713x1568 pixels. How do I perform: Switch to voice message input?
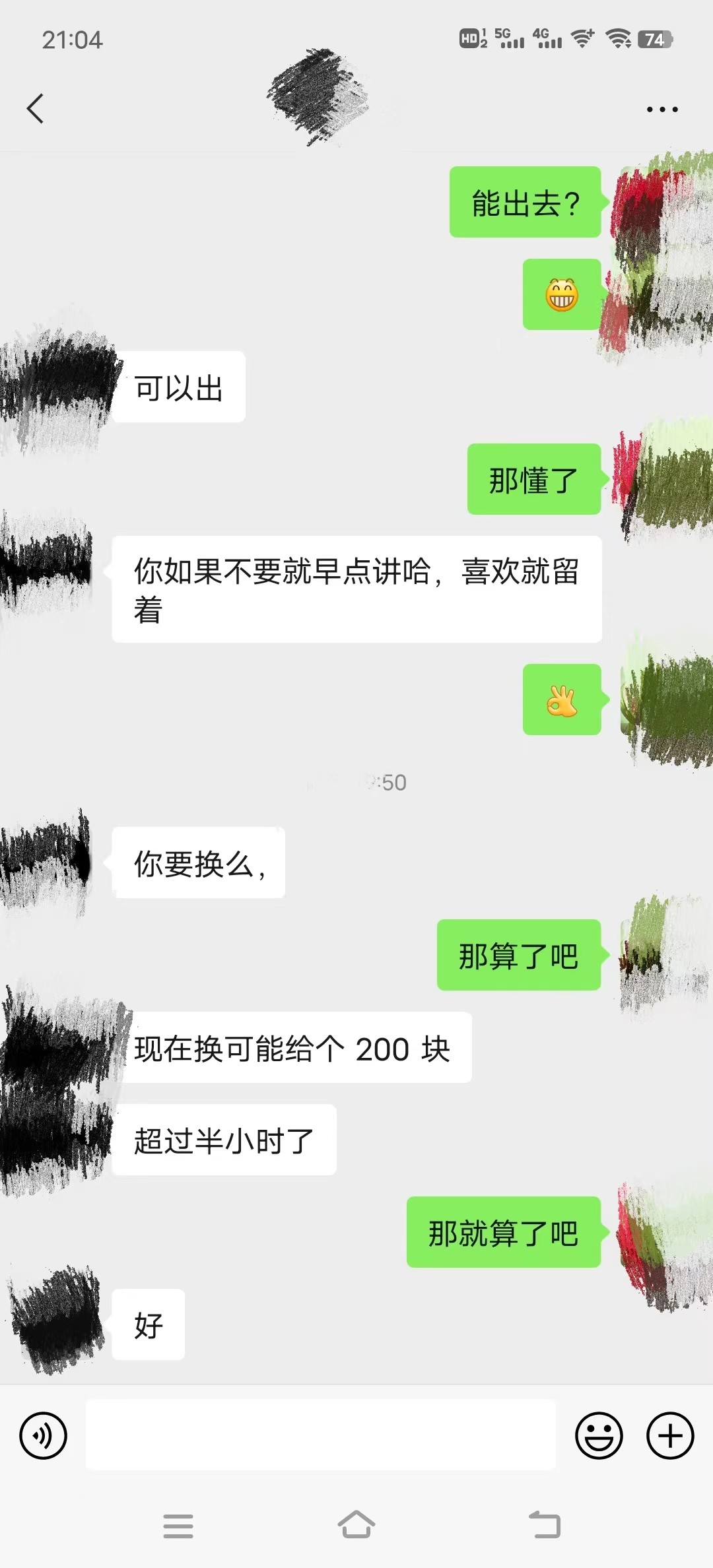click(44, 1435)
